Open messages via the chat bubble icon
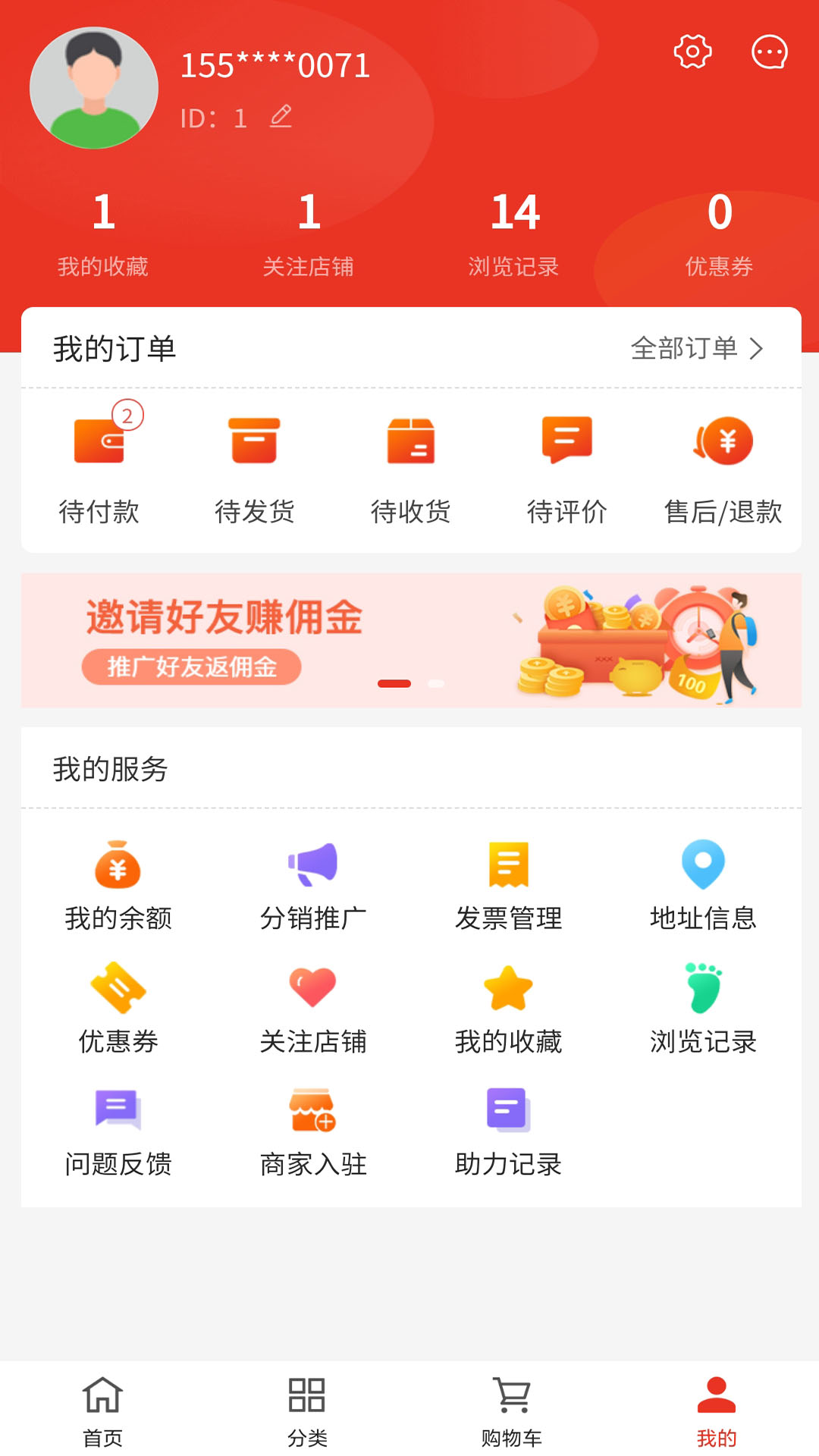This screenshot has height=1456, width=819. click(x=768, y=52)
